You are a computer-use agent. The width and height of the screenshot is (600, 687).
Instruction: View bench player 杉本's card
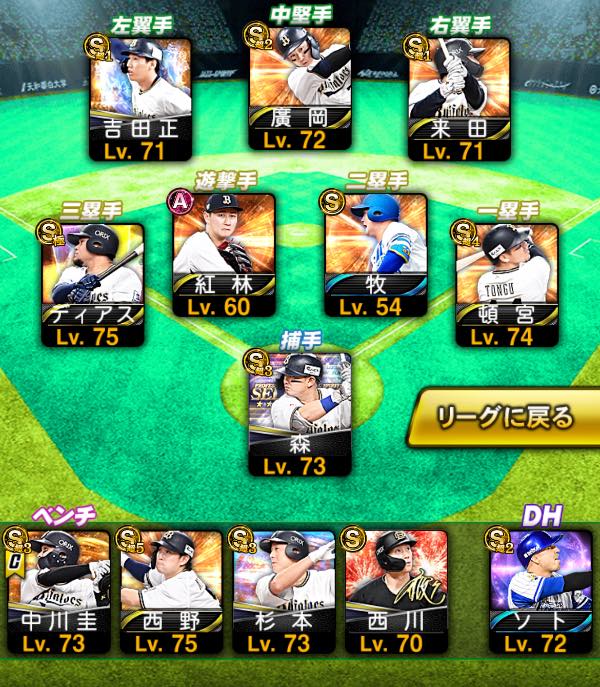284,592
